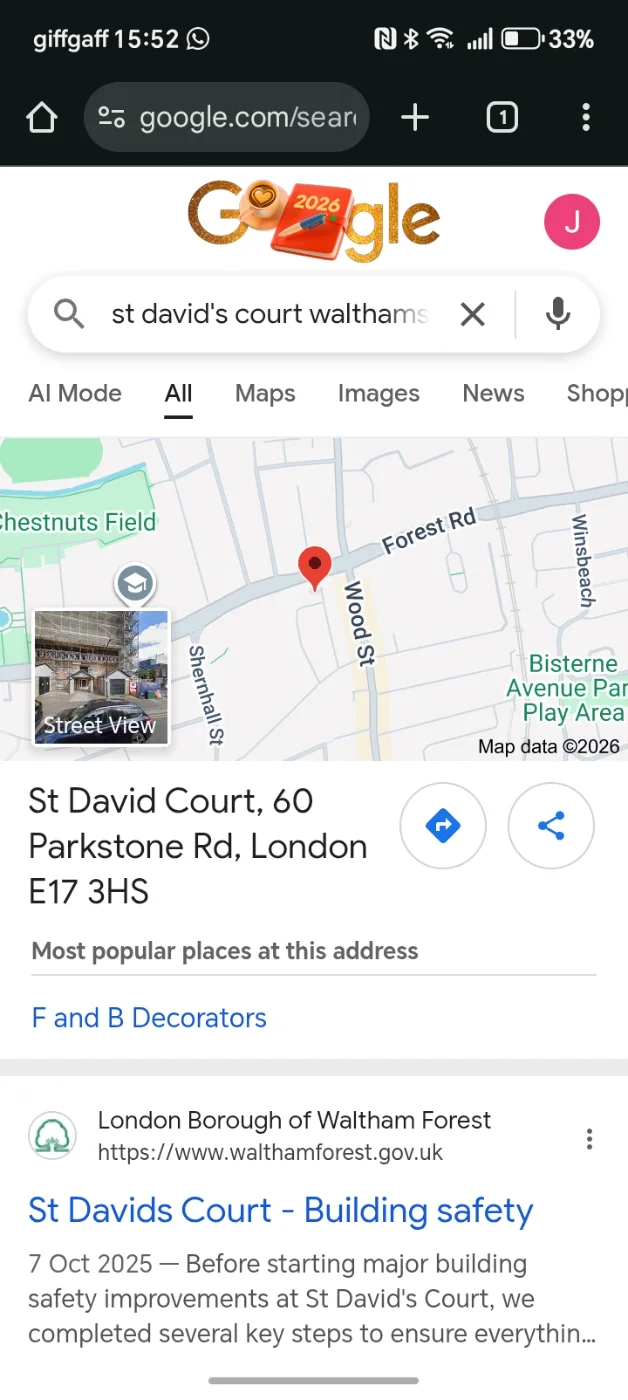Start a voice search
This screenshot has width=628, height=1400.
pos(558,314)
